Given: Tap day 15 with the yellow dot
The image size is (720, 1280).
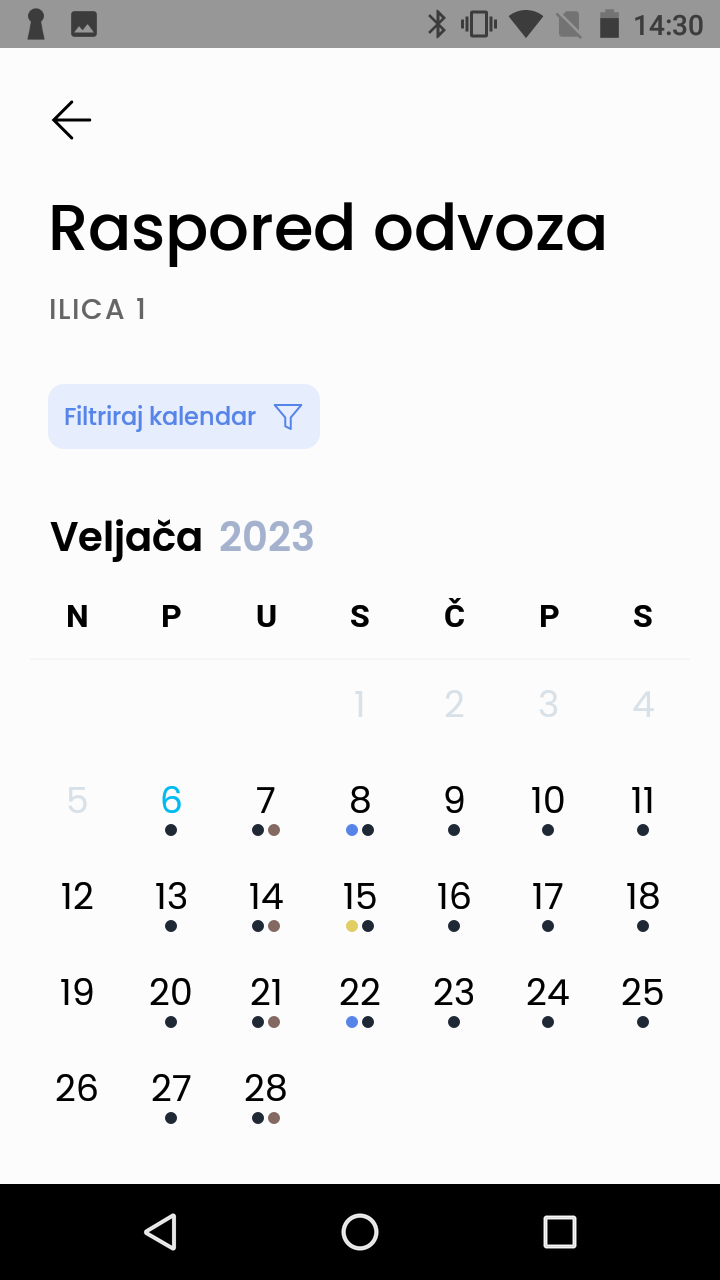Looking at the screenshot, I should [x=360, y=902].
